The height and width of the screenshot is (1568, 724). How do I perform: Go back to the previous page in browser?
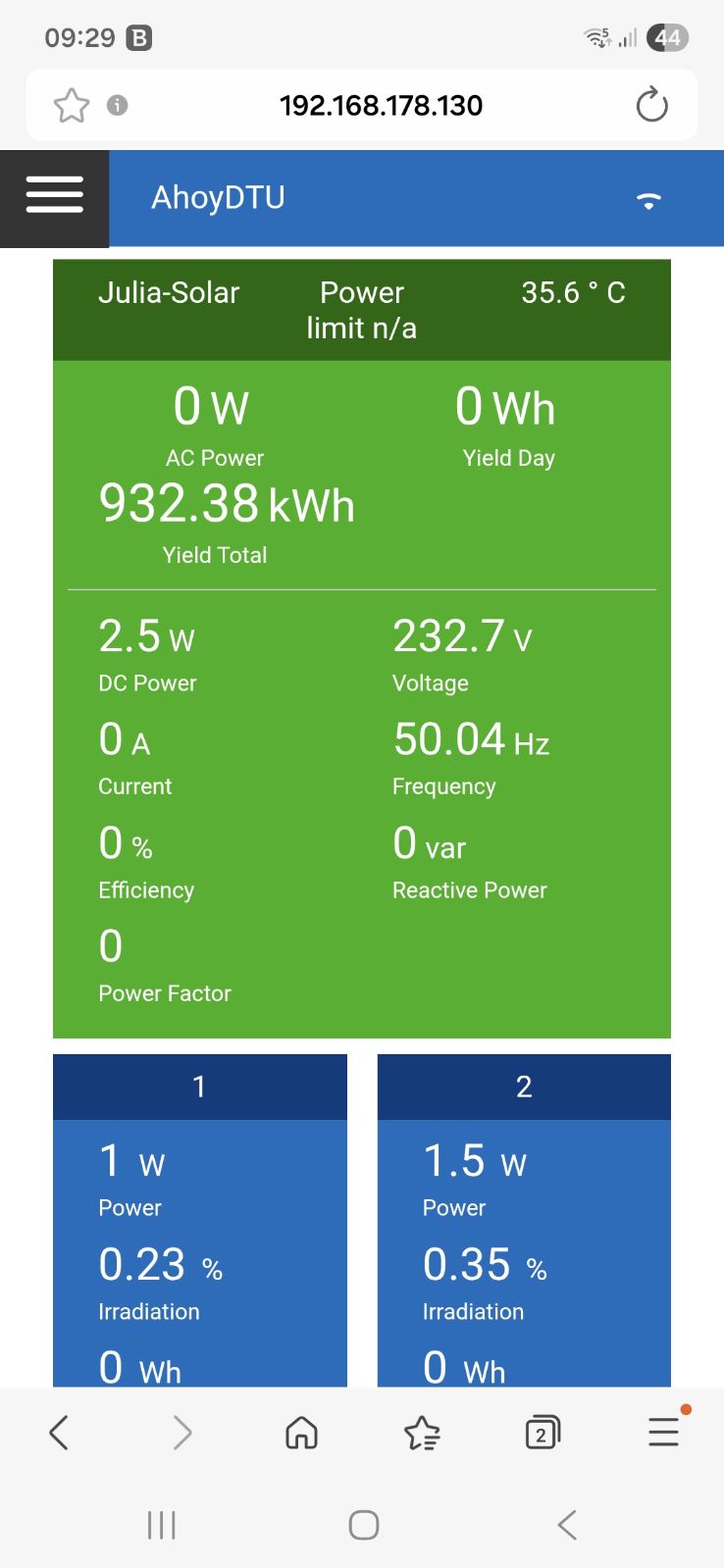click(59, 1433)
